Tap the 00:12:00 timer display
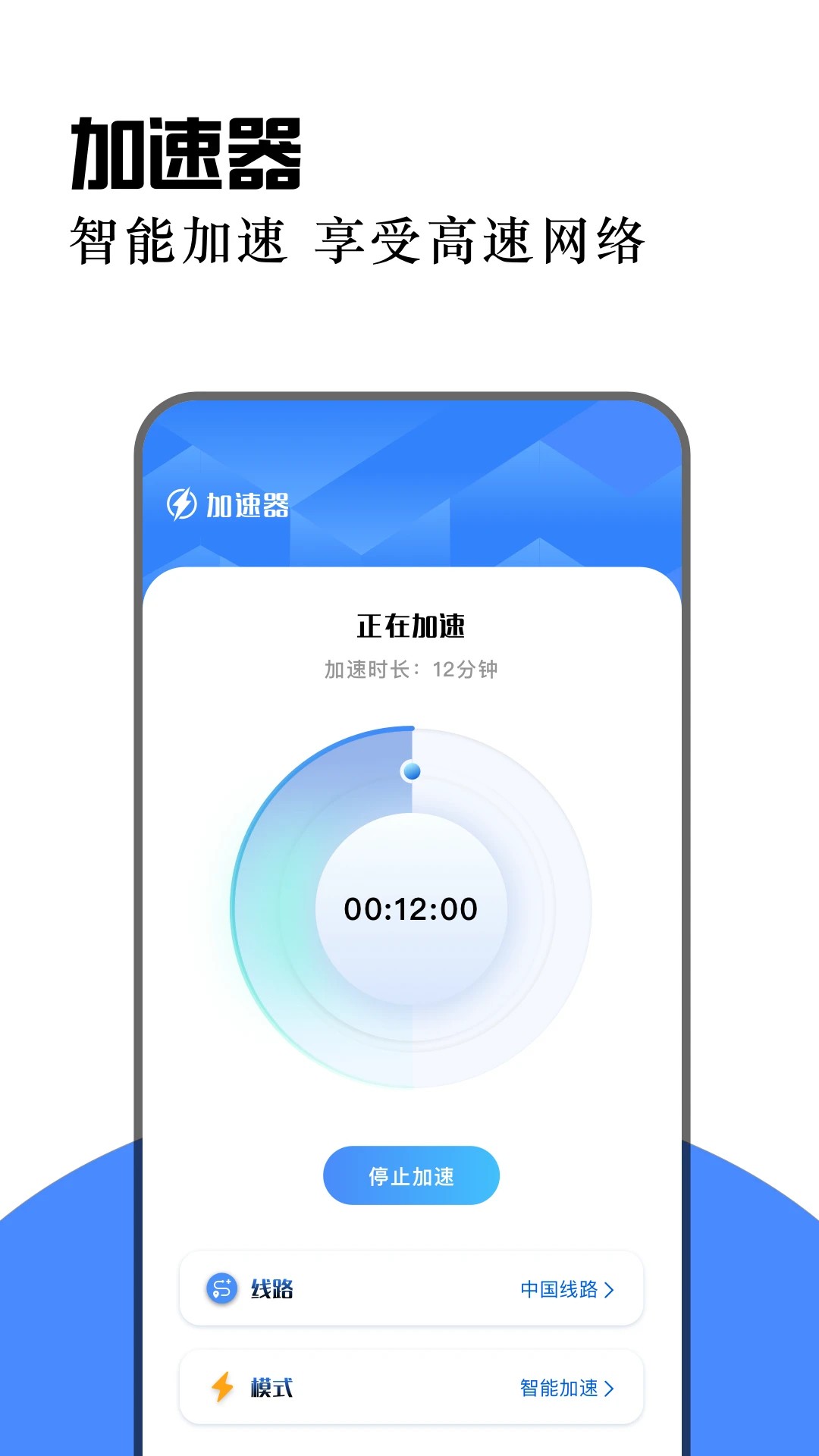Screen dimensions: 819x1456 (x=413, y=908)
